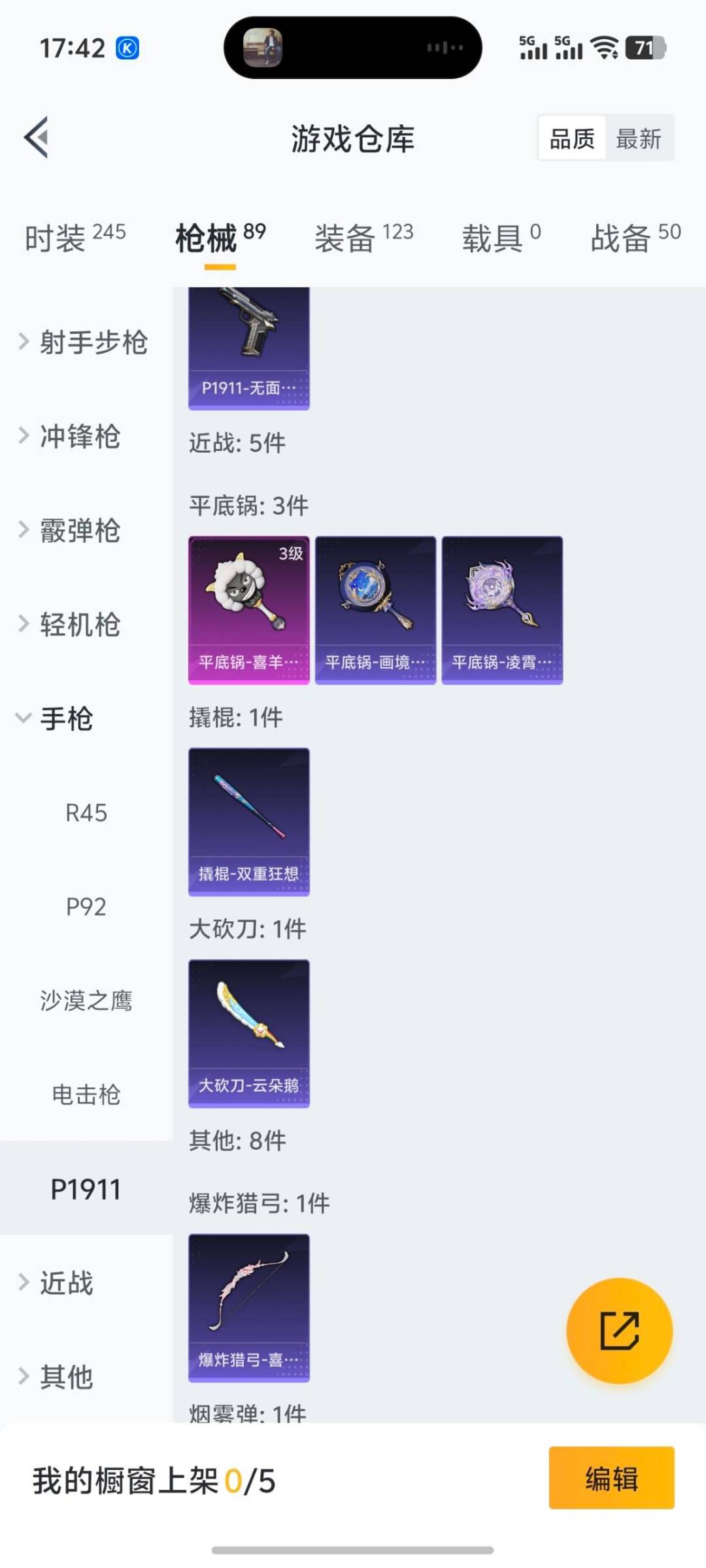Image resolution: width=706 pixels, height=1568 pixels.
Task: Enable 品质 quality sorting
Action: coord(571,138)
